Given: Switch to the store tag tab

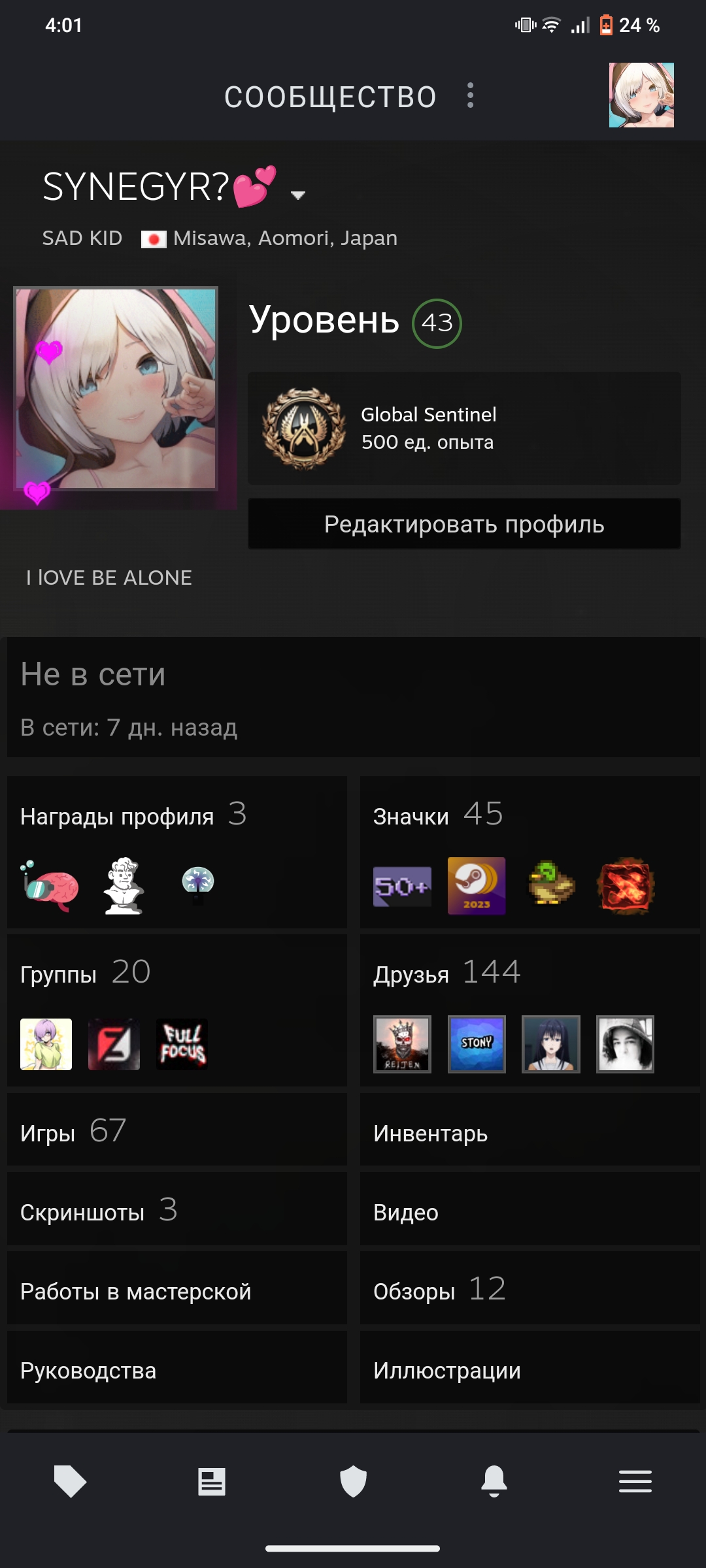Looking at the screenshot, I should tap(70, 1481).
